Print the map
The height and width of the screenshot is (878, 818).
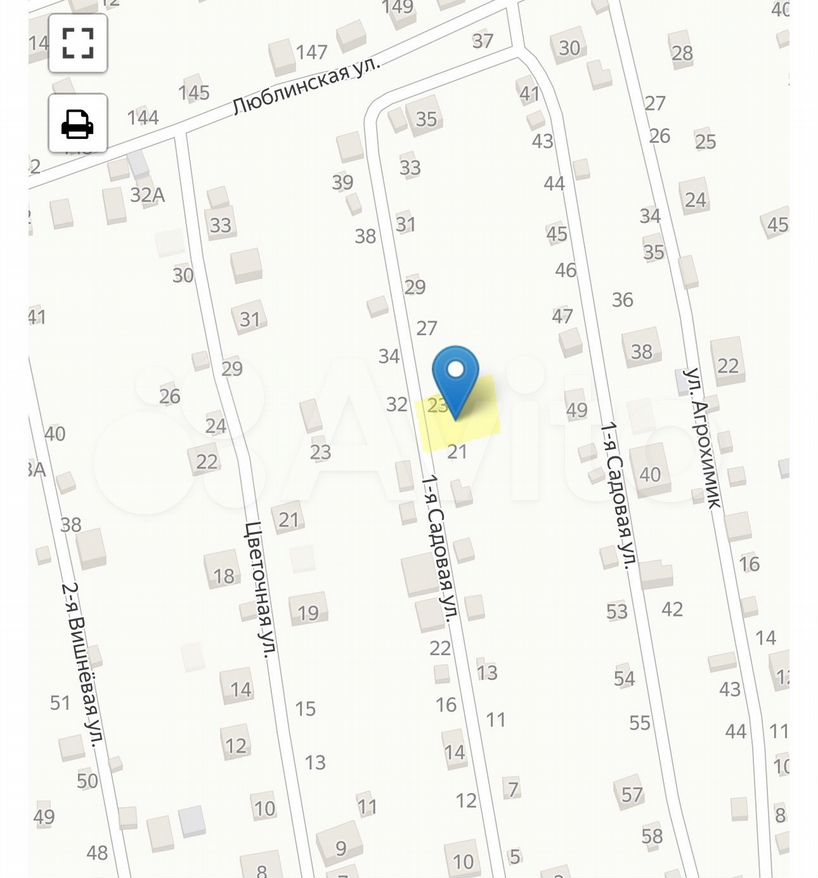(x=78, y=124)
